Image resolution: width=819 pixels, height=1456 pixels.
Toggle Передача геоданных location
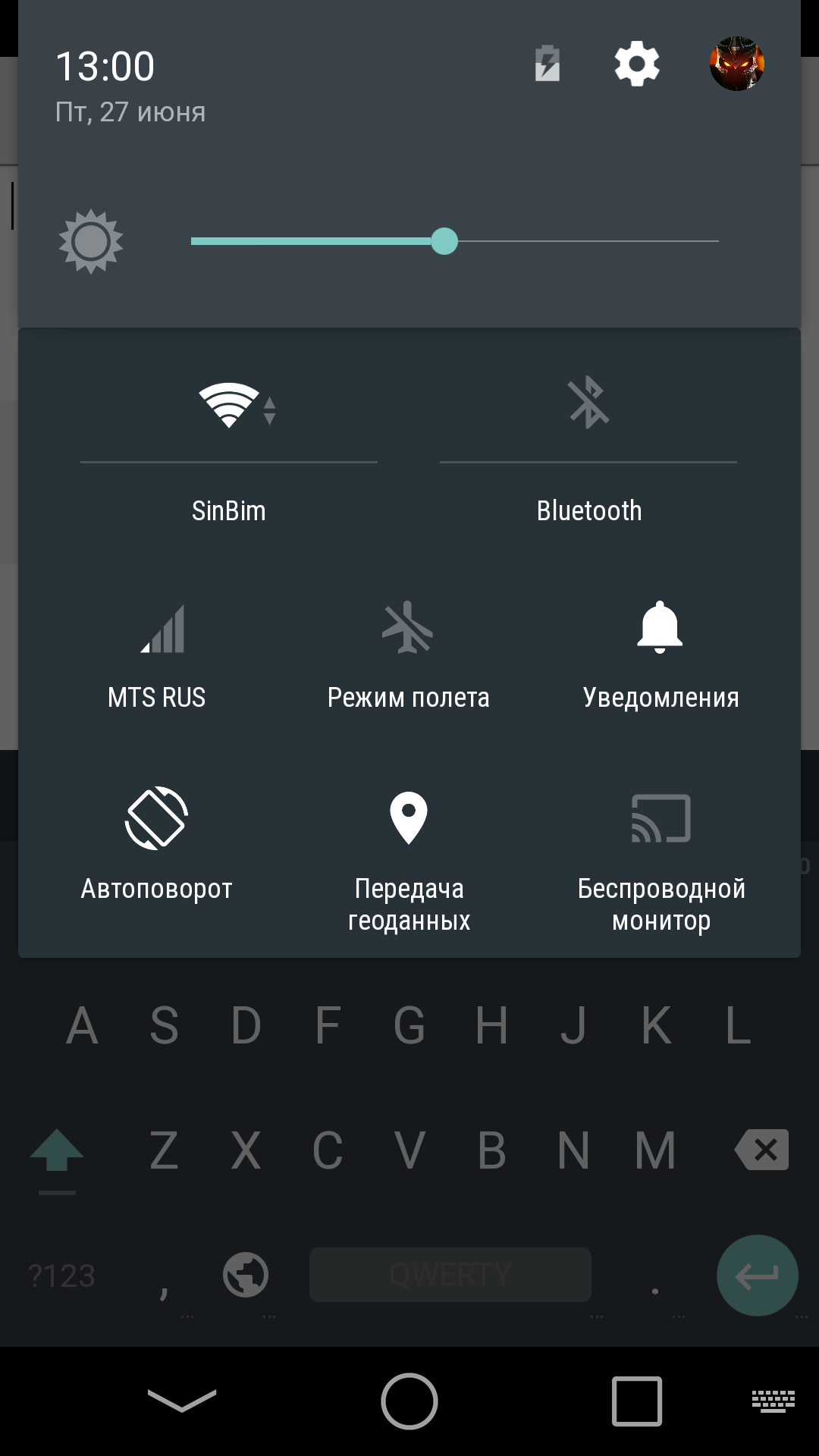tap(409, 861)
